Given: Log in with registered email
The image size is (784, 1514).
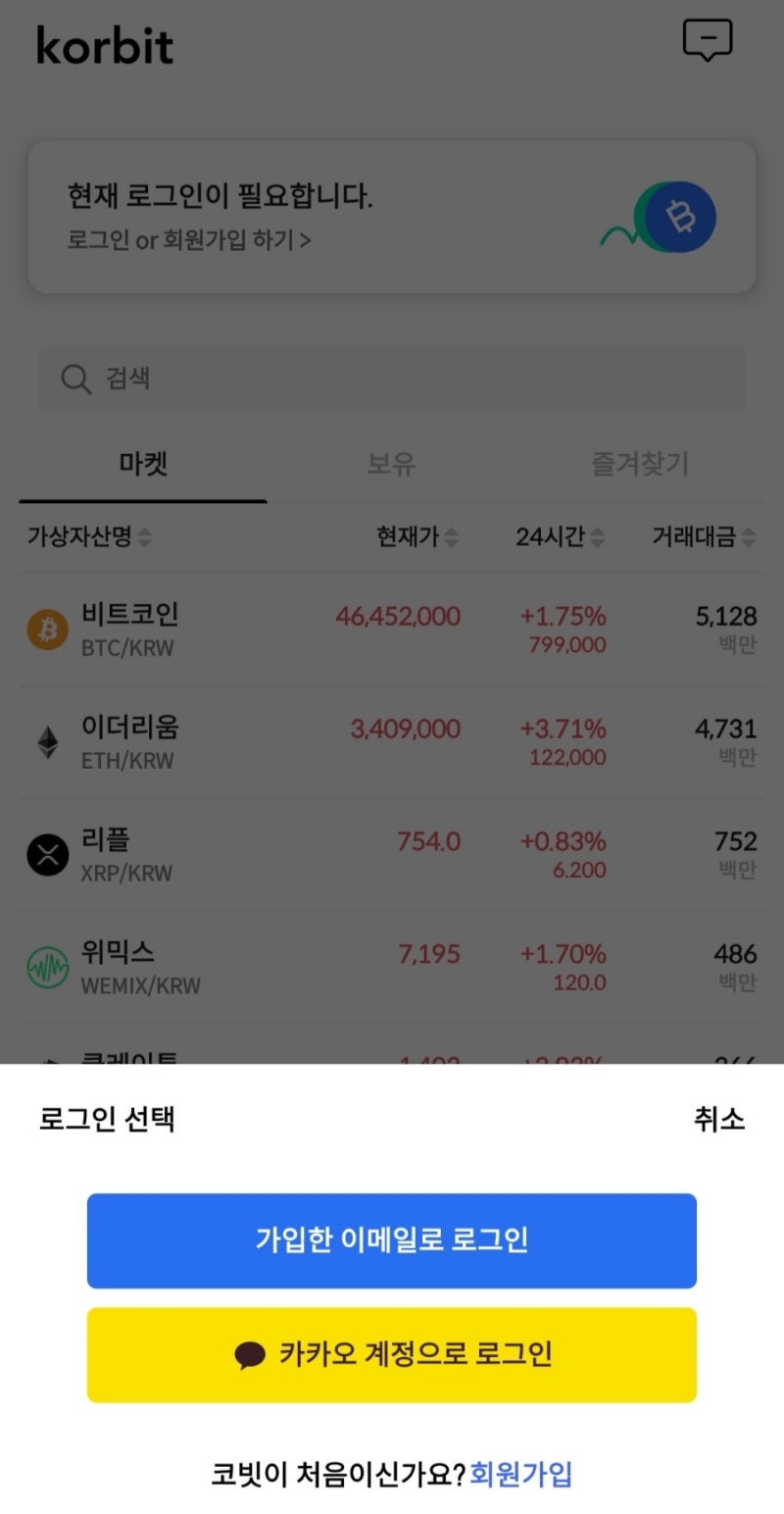Looking at the screenshot, I should (392, 1240).
